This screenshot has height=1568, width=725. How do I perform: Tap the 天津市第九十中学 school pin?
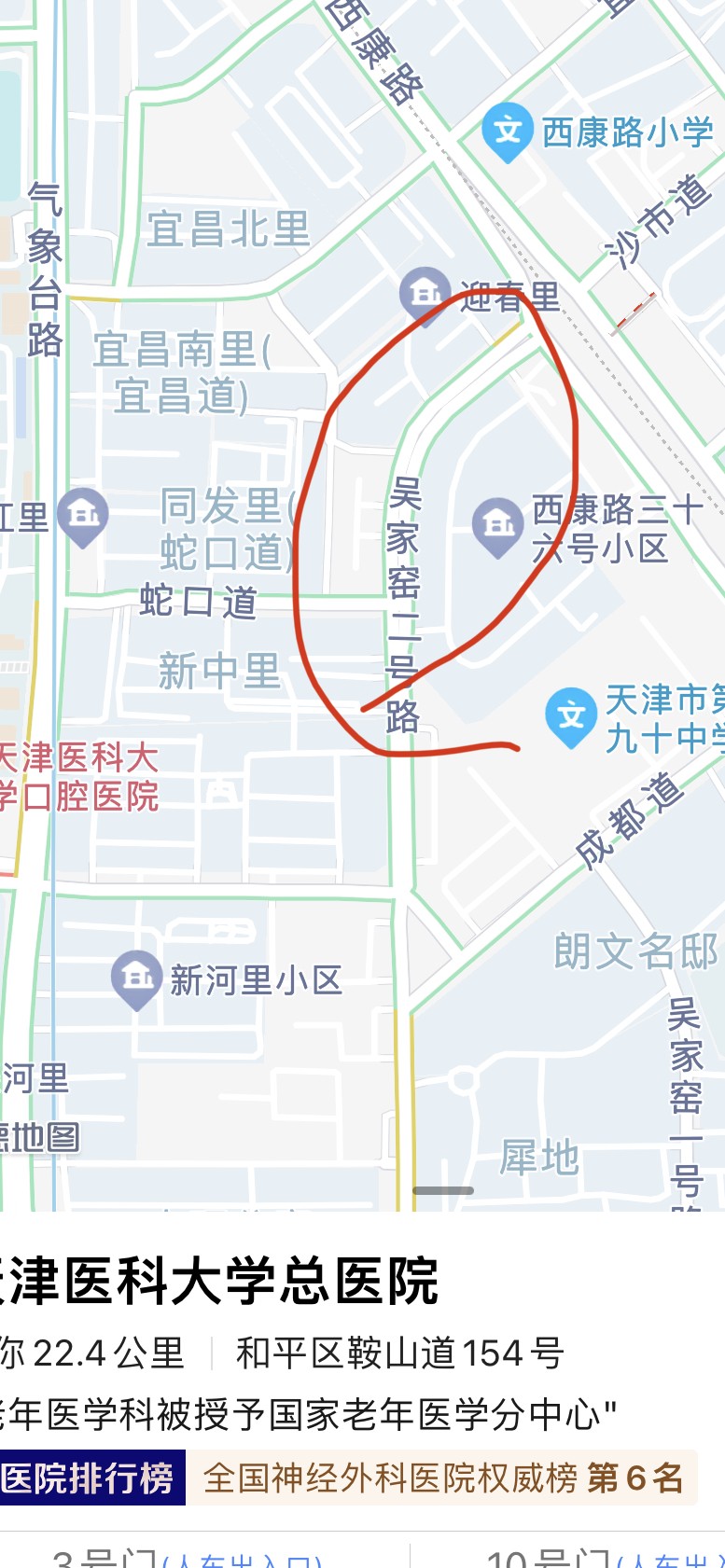click(571, 716)
